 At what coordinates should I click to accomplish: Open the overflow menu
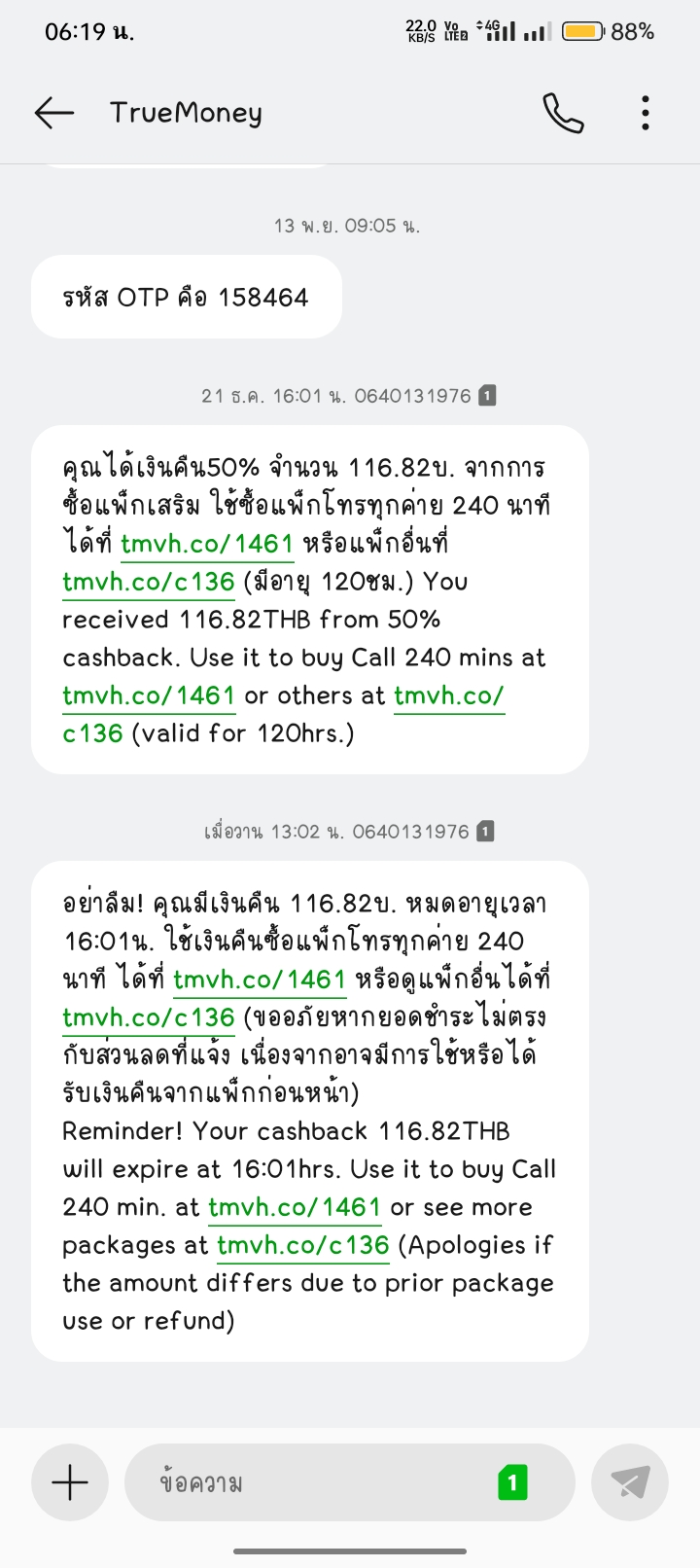pyautogui.click(x=646, y=113)
